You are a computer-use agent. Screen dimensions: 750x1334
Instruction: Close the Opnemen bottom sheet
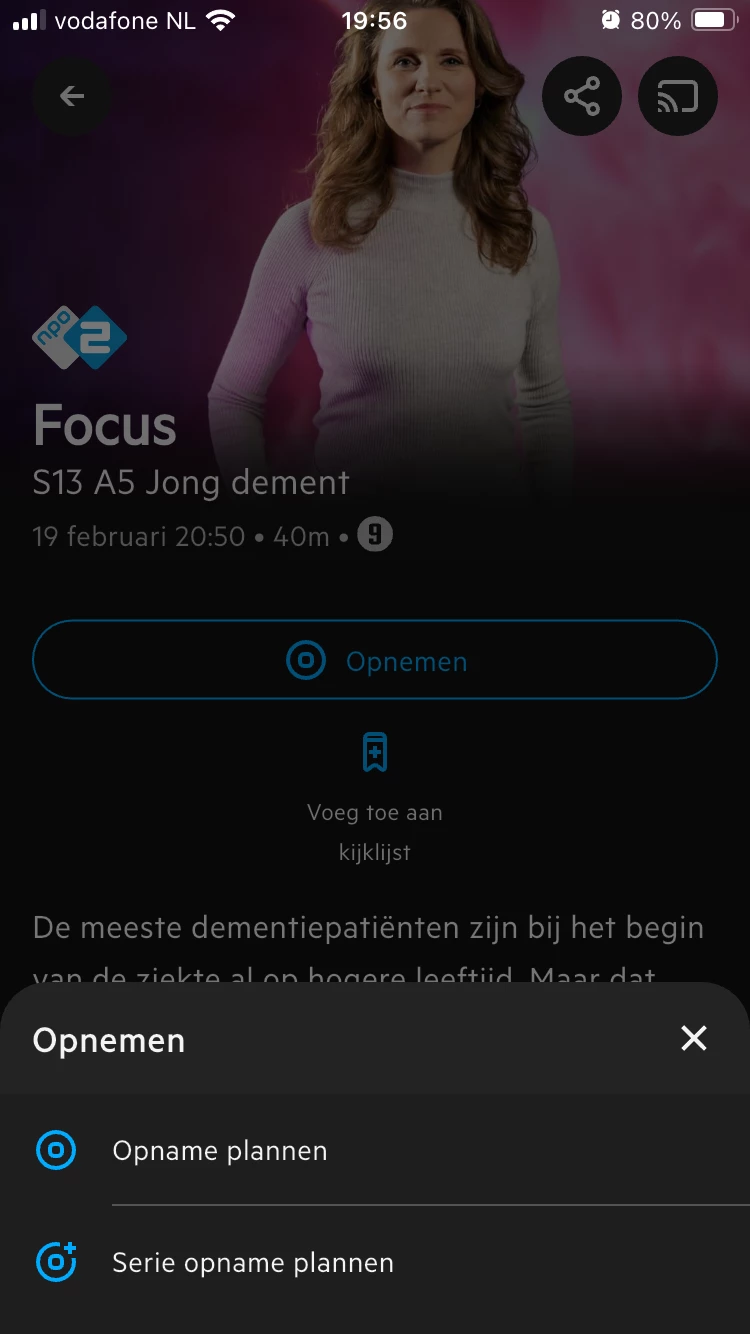click(x=693, y=1039)
